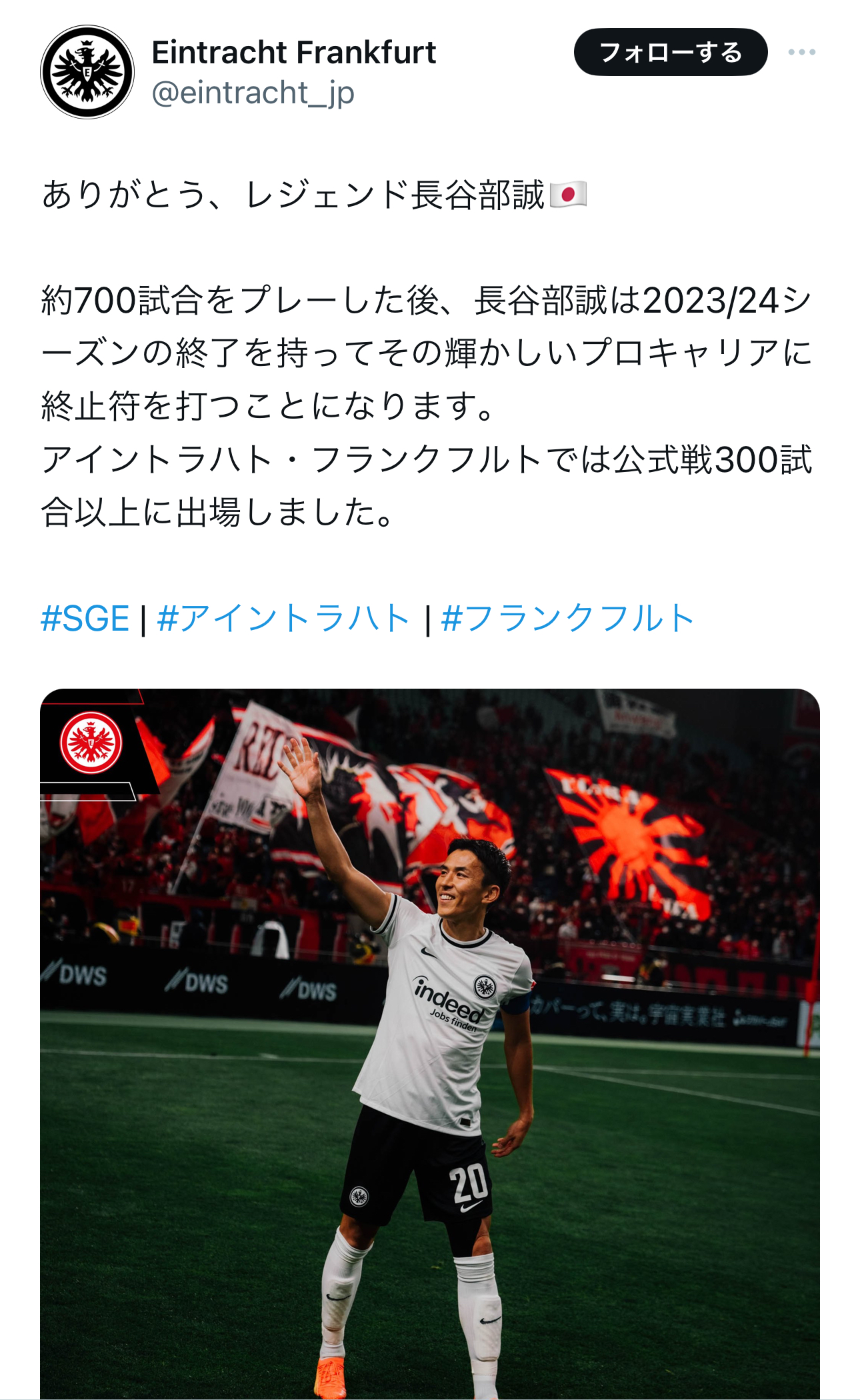This screenshot has height=1400, width=860.
Task: Open the @eintracht_jp account handle
Action: (x=253, y=93)
